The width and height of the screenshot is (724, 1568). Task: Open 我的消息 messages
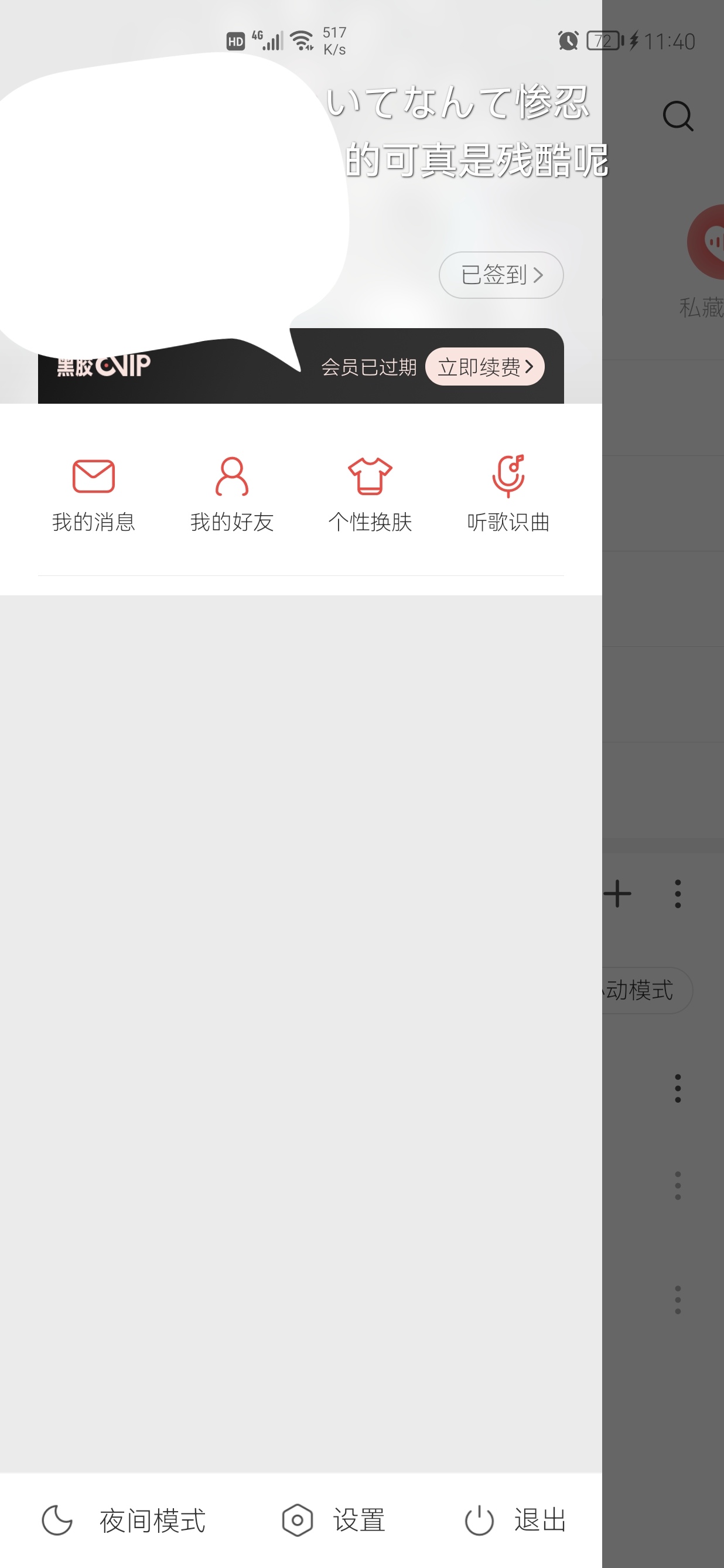93,493
